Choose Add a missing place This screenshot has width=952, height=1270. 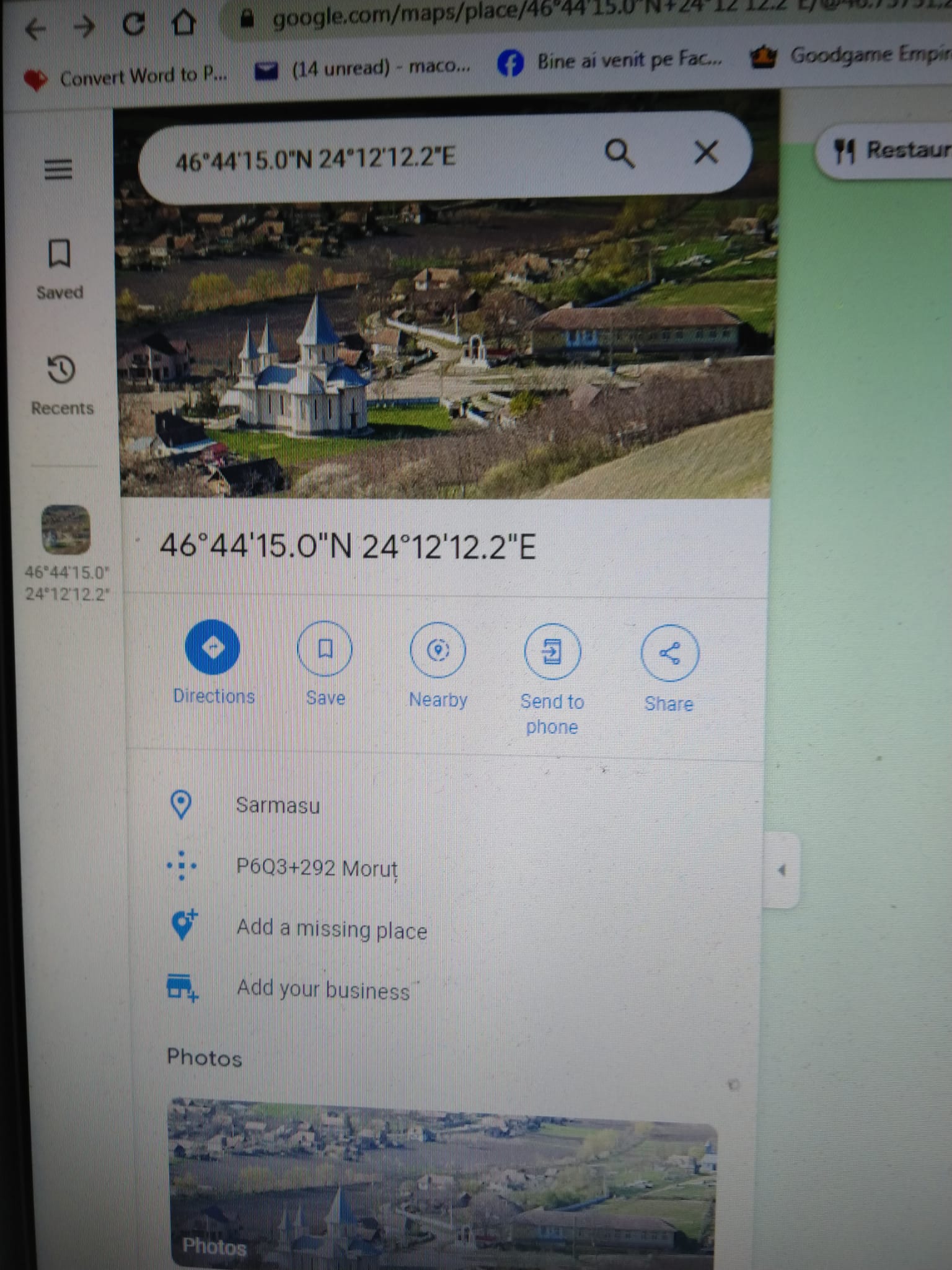pos(331,929)
